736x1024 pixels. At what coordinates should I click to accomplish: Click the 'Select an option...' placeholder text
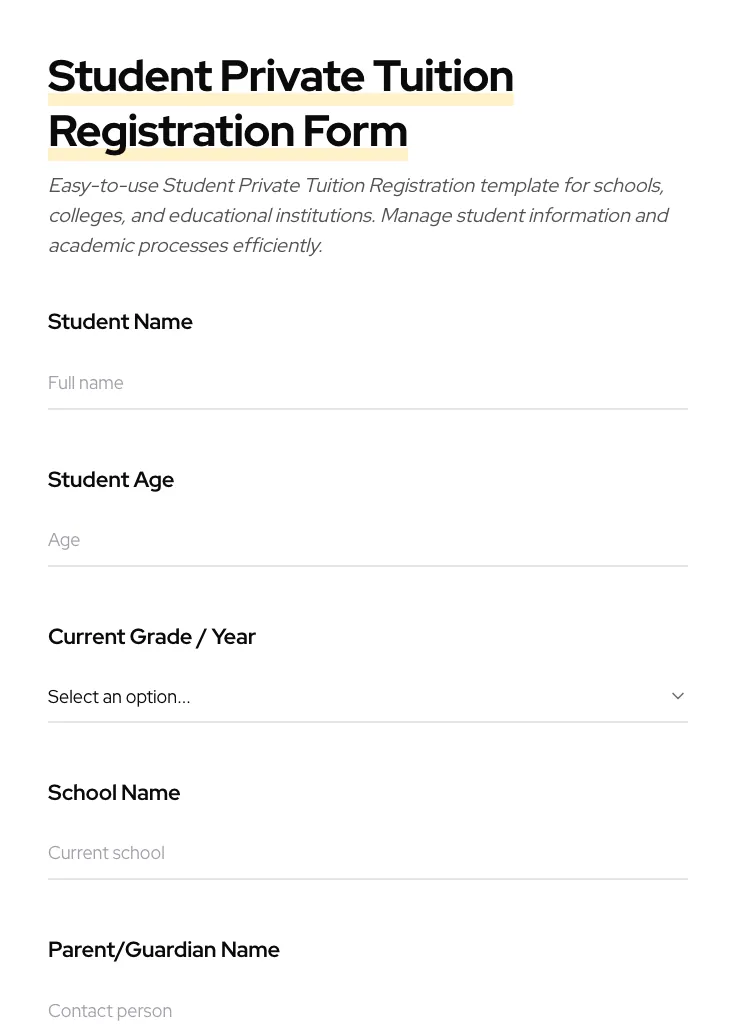click(119, 697)
